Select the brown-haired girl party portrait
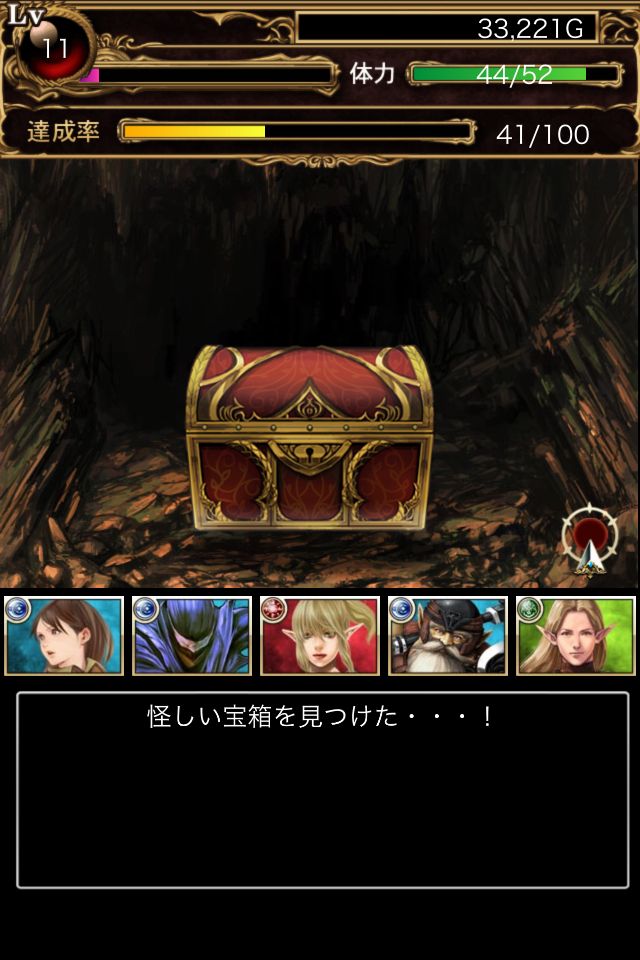This screenshot has height=960, width=640. [64, 636]
